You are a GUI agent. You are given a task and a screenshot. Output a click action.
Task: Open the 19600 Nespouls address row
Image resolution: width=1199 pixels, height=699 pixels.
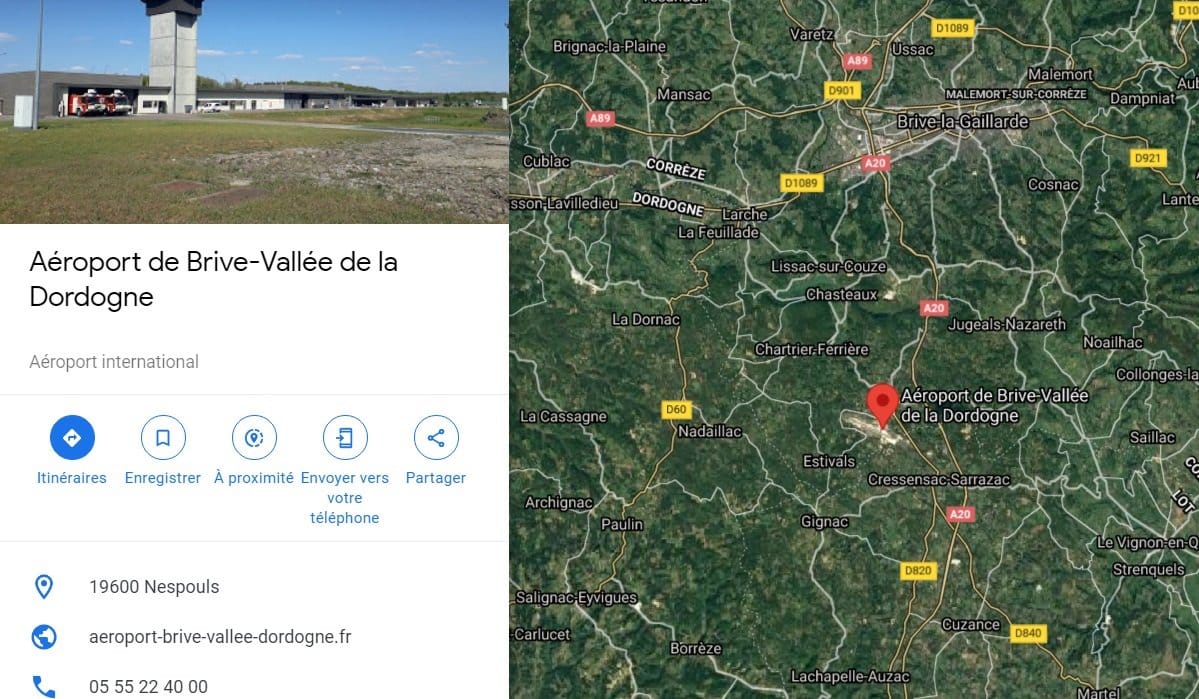pos(154,587)
